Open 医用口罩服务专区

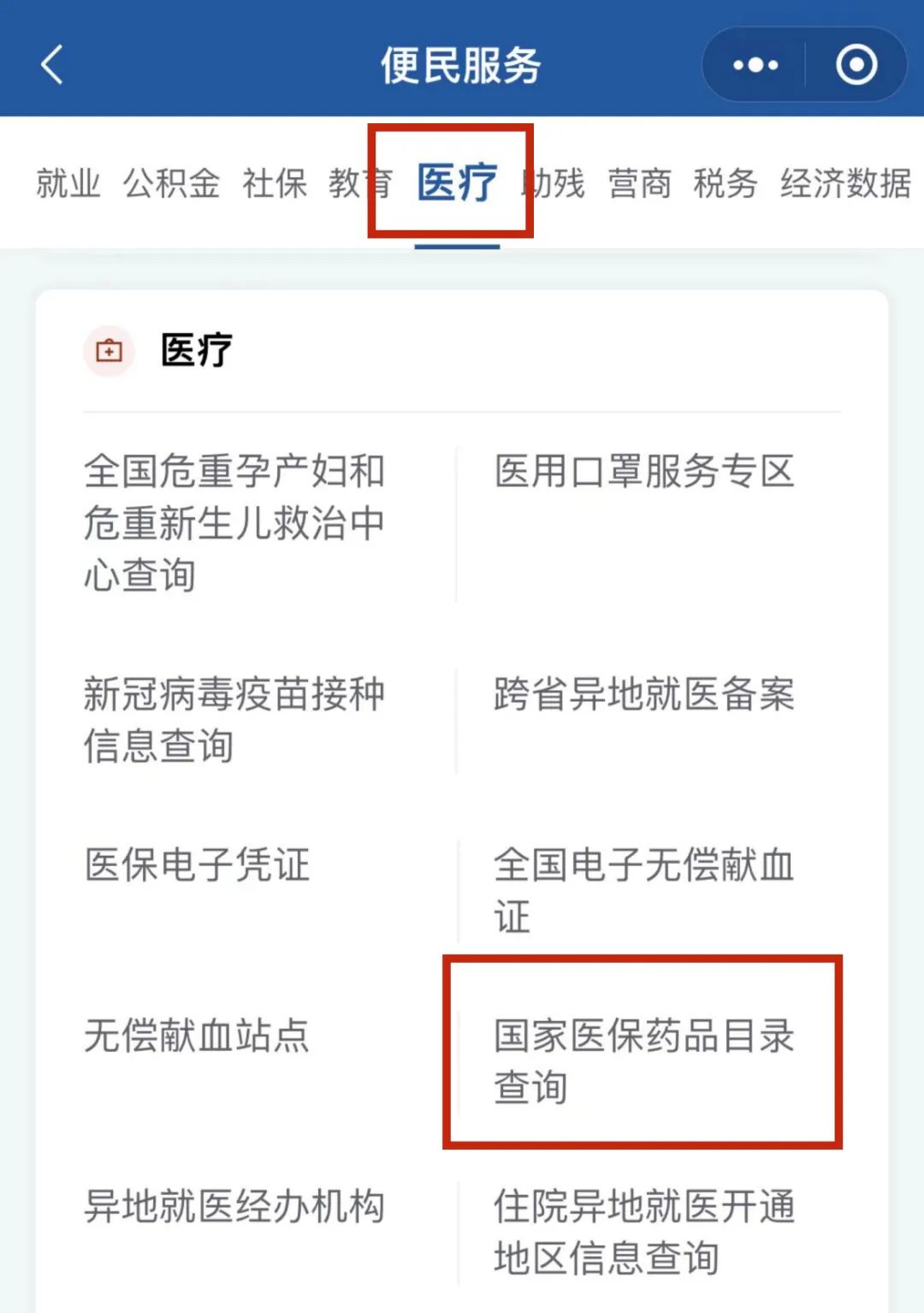coord(643,472)
